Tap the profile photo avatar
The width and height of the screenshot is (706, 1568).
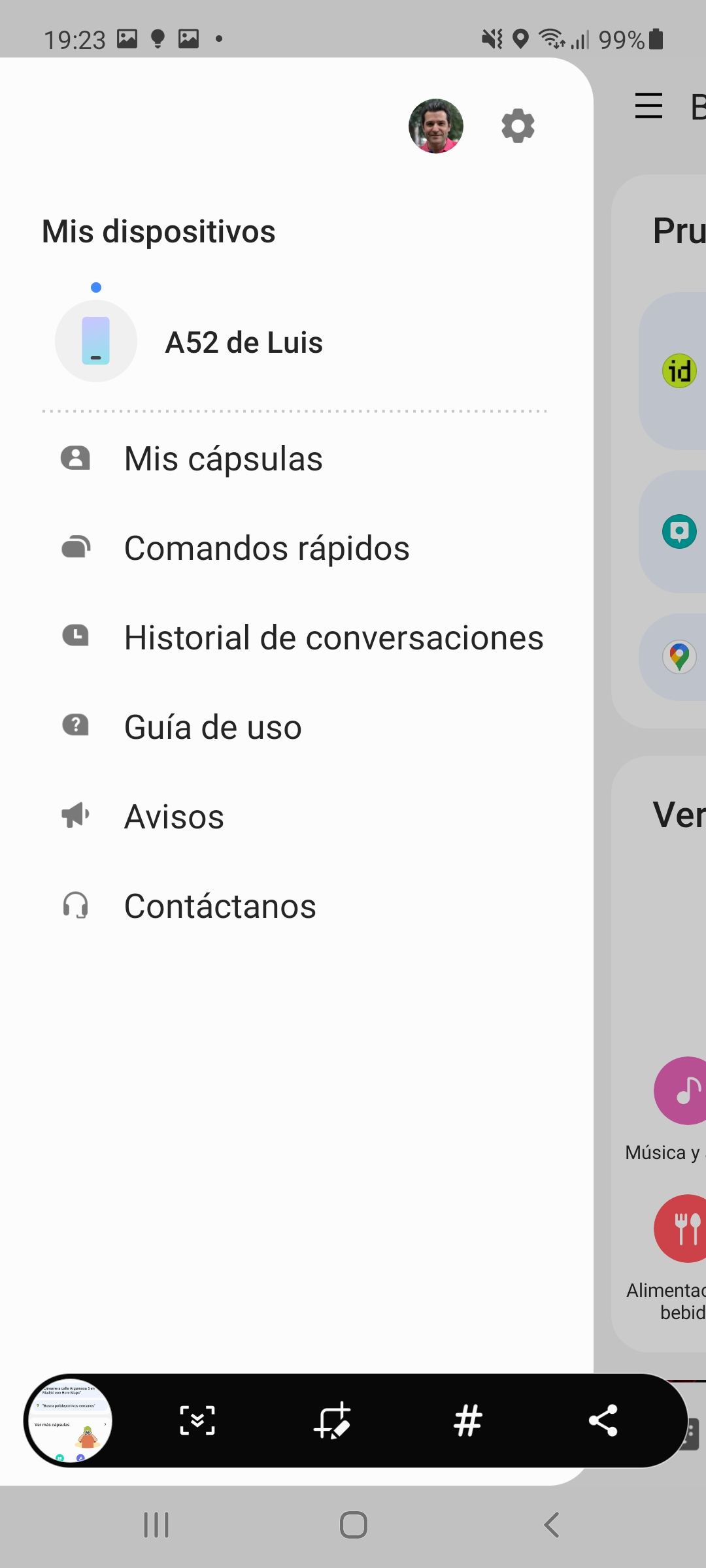[x=436, y=126]
